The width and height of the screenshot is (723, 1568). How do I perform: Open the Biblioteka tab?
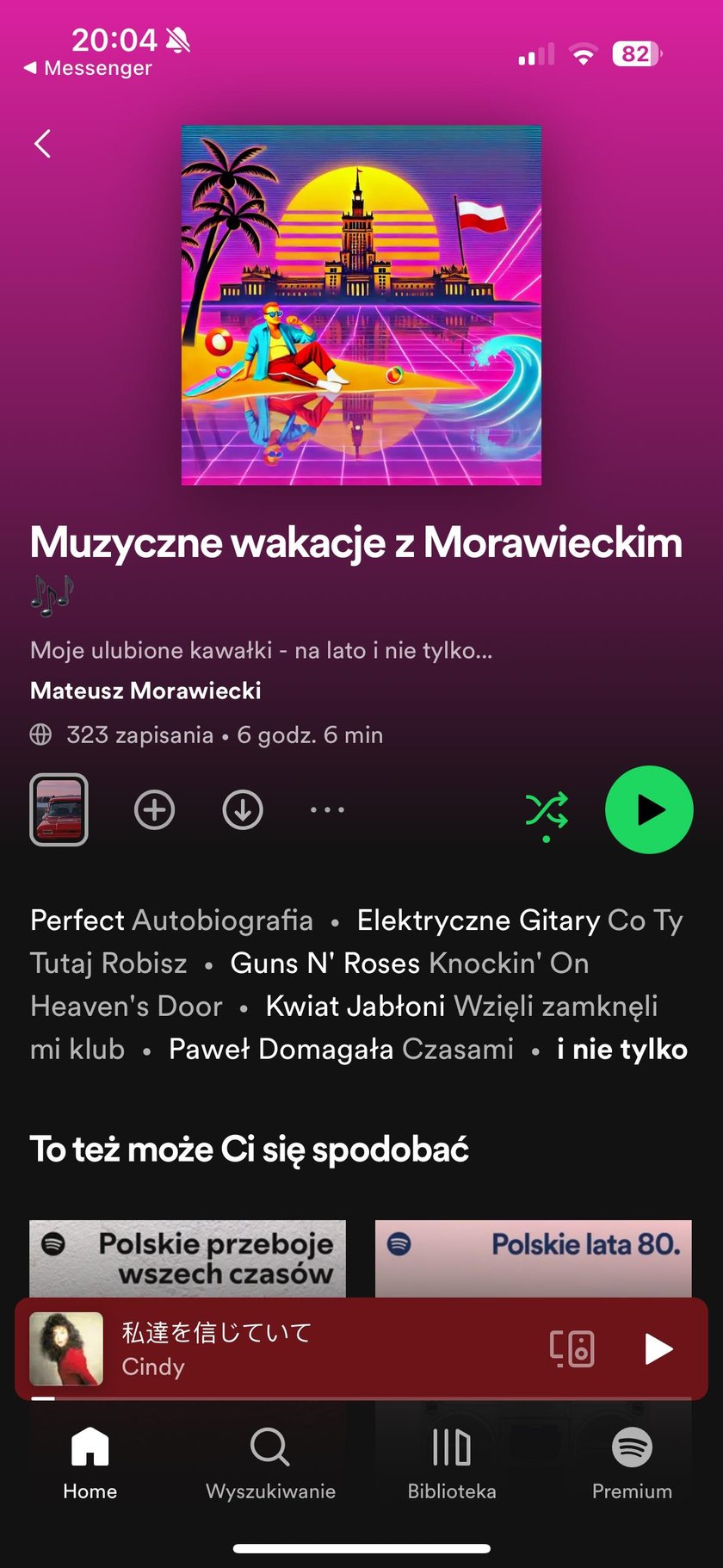click(452, 1461)
